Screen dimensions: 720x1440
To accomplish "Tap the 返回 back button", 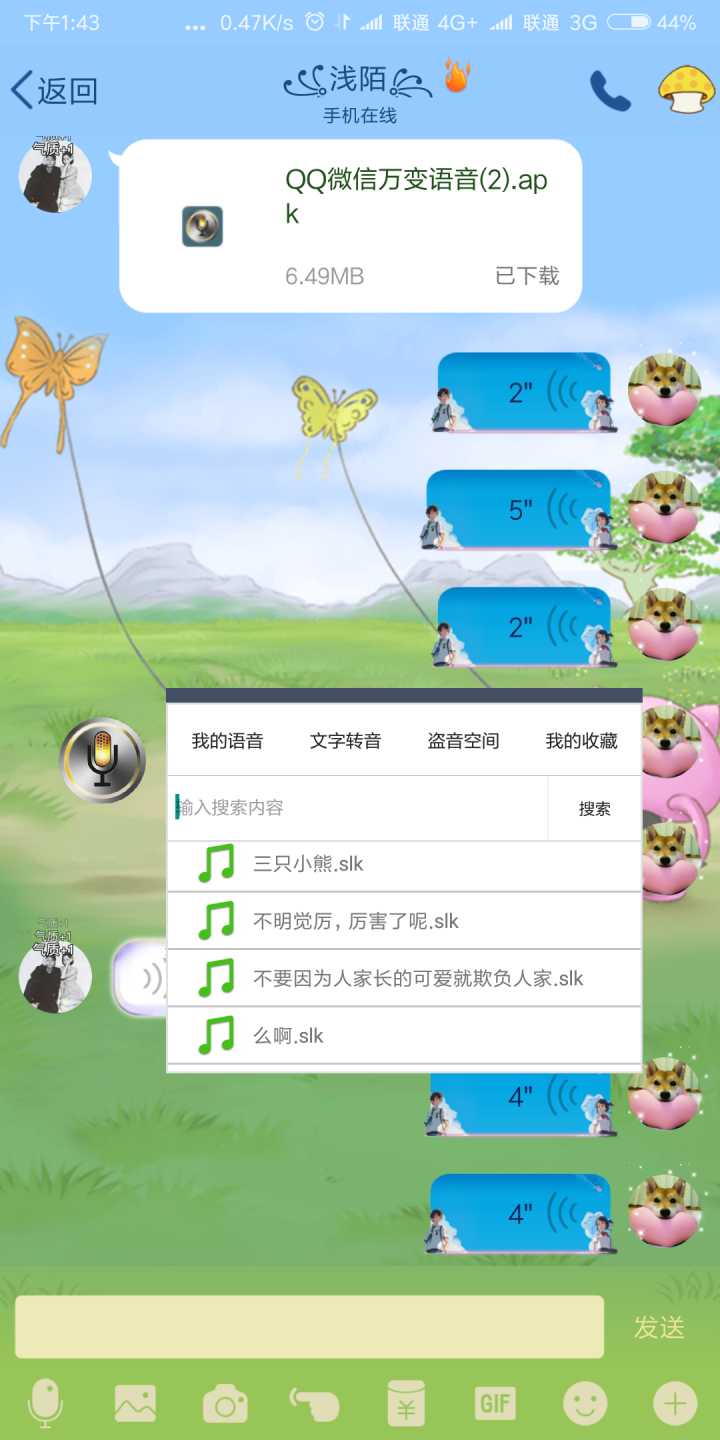I will pos(55,91).
